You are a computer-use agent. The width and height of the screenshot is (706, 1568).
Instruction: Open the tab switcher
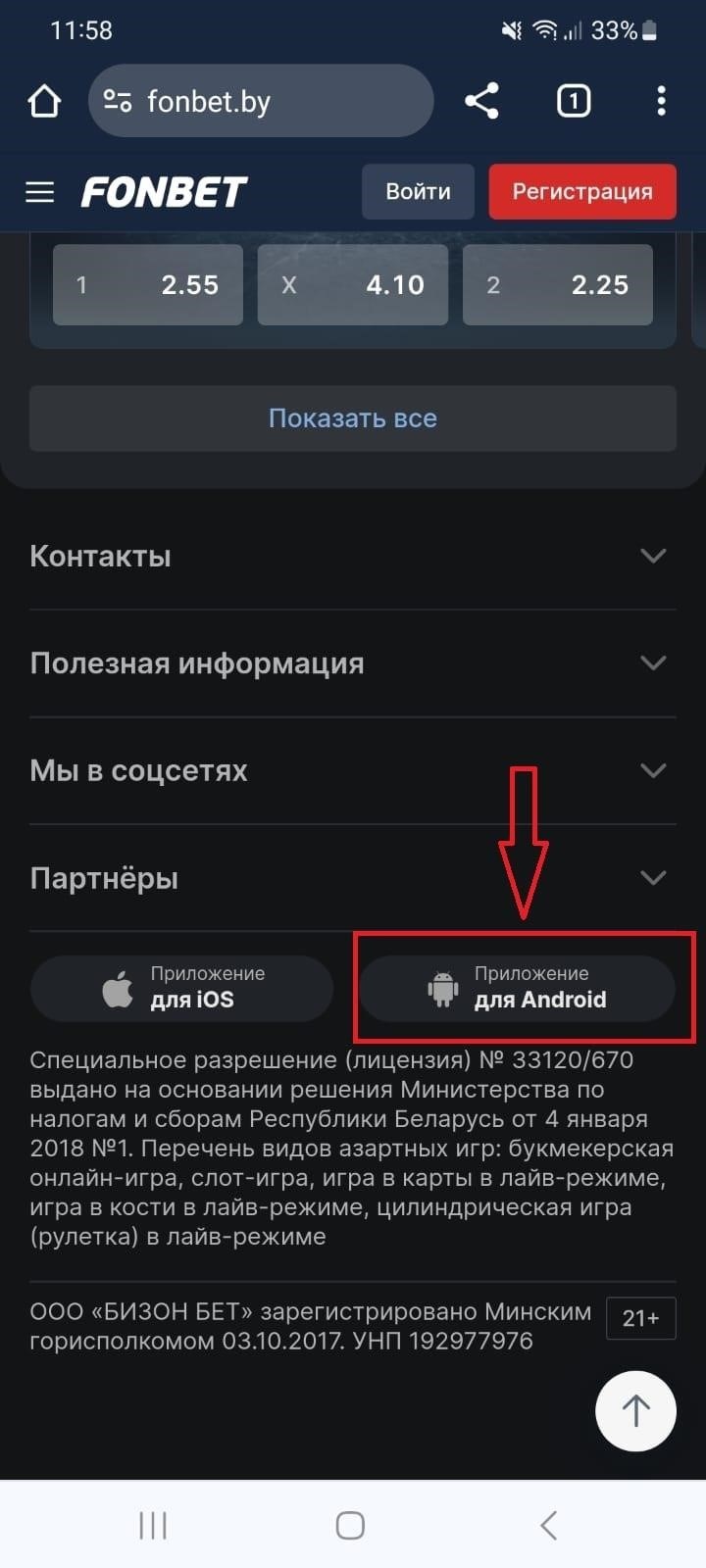click(x=574, y=101)
